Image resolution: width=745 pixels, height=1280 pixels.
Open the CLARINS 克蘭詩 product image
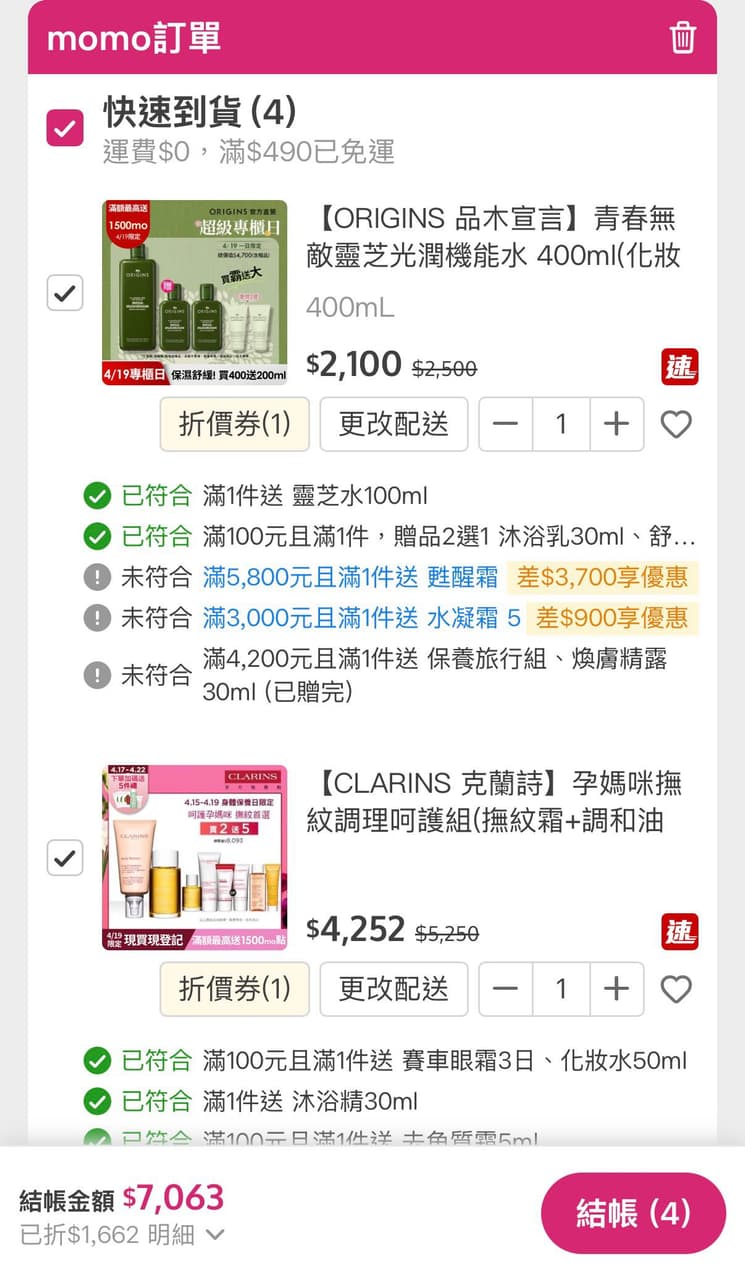tap(194, 858)
